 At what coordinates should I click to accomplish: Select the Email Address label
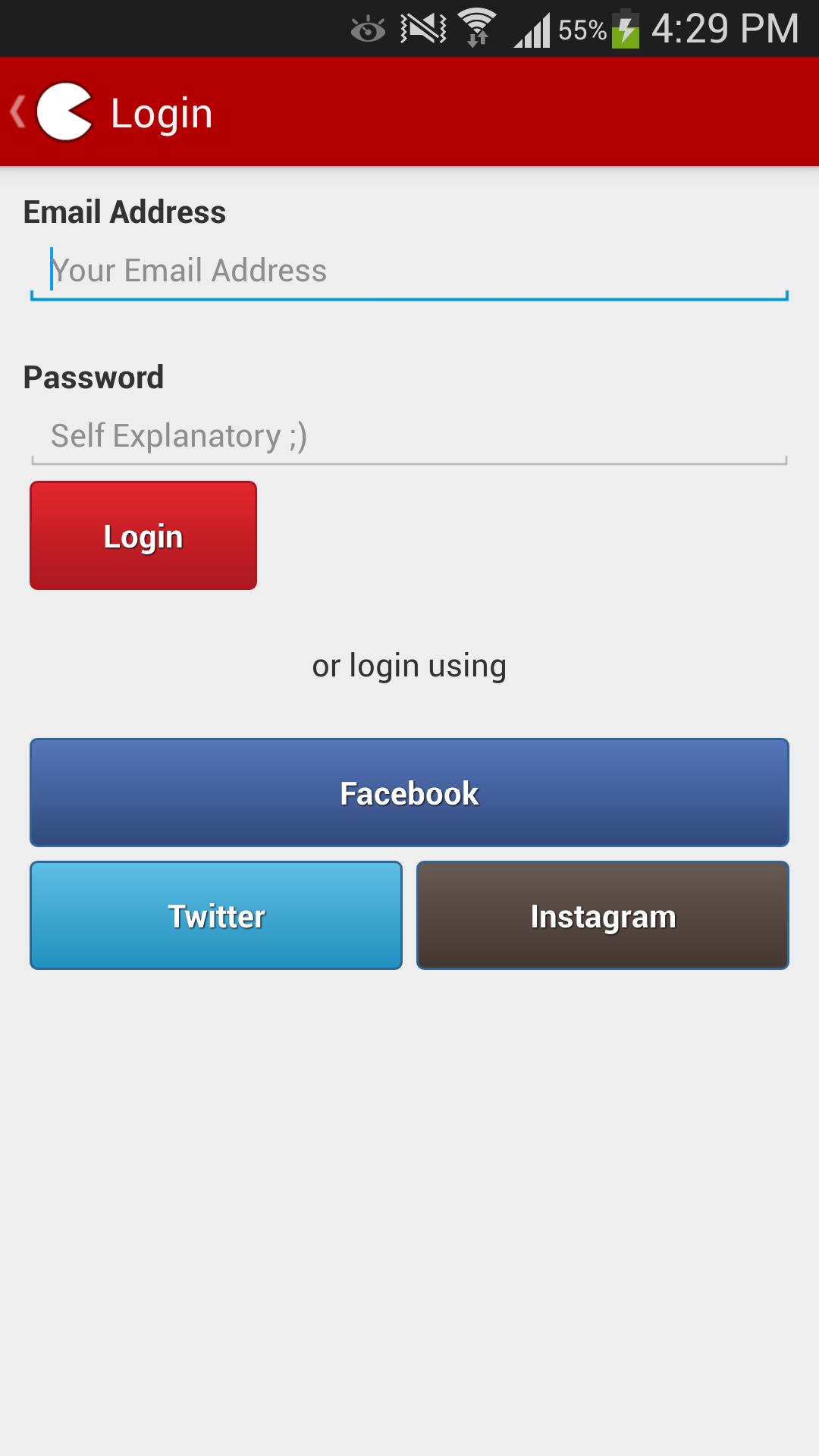pyautogui.click(x=124, y=212)
